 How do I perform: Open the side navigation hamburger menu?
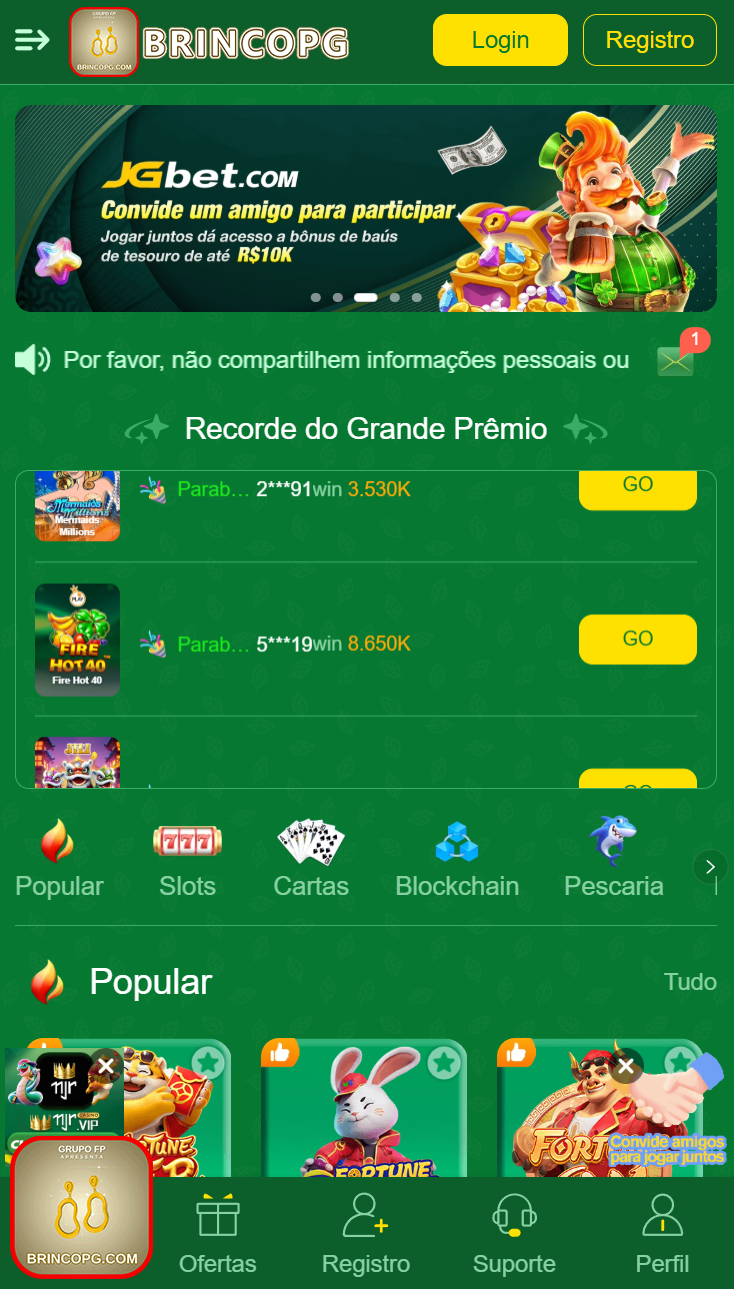tap(31, 40)
